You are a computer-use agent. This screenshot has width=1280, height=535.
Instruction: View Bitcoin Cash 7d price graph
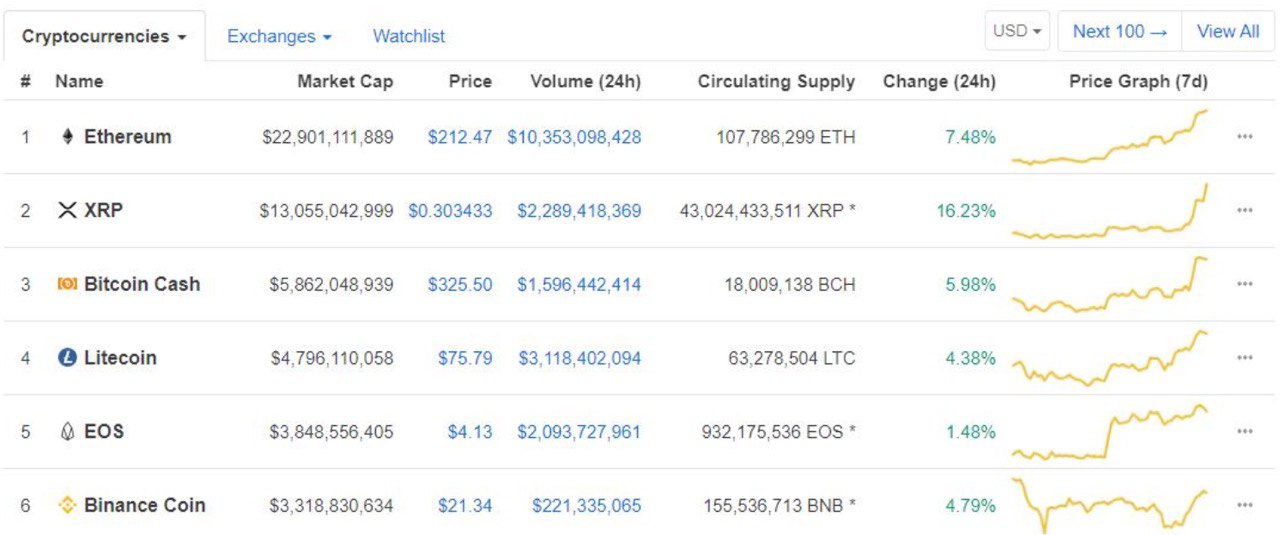(x=1110, y=285)
